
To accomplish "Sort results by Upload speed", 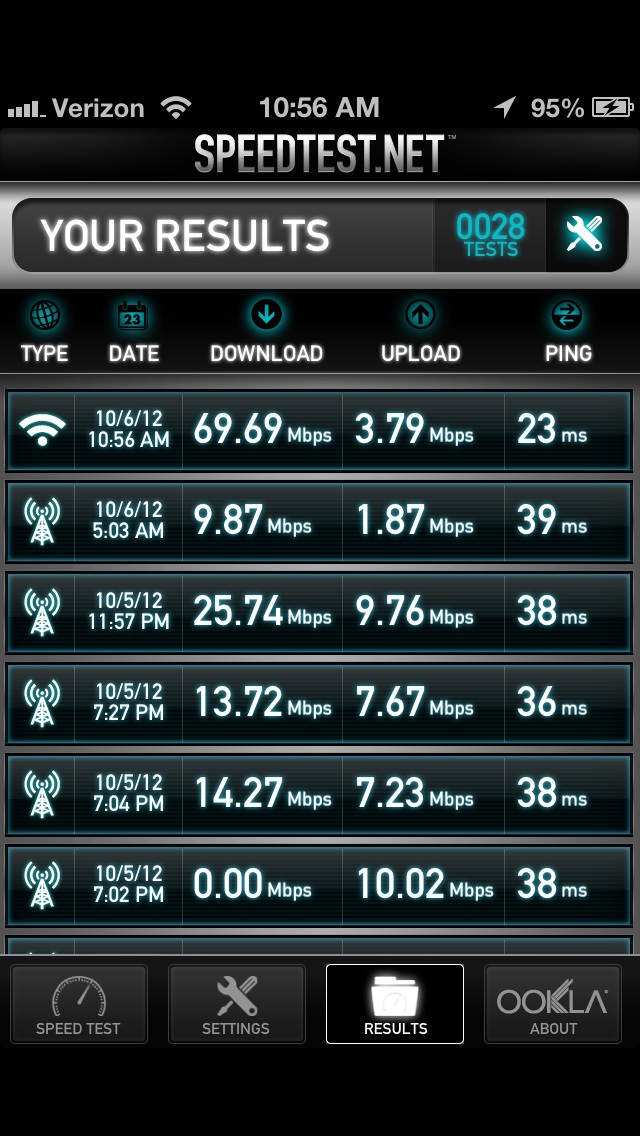I will point(420,333).
